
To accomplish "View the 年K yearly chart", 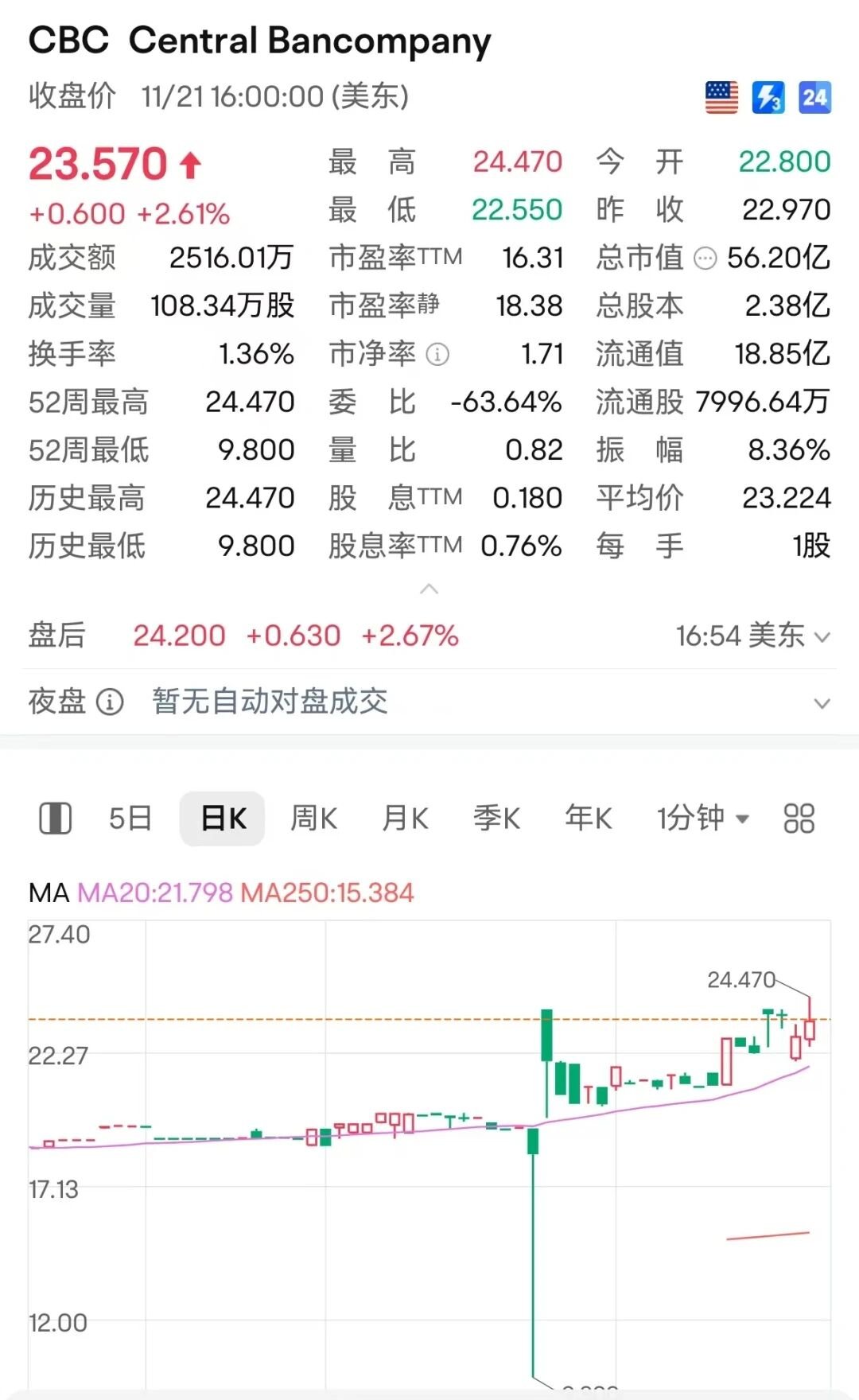I will click(588, 818).
